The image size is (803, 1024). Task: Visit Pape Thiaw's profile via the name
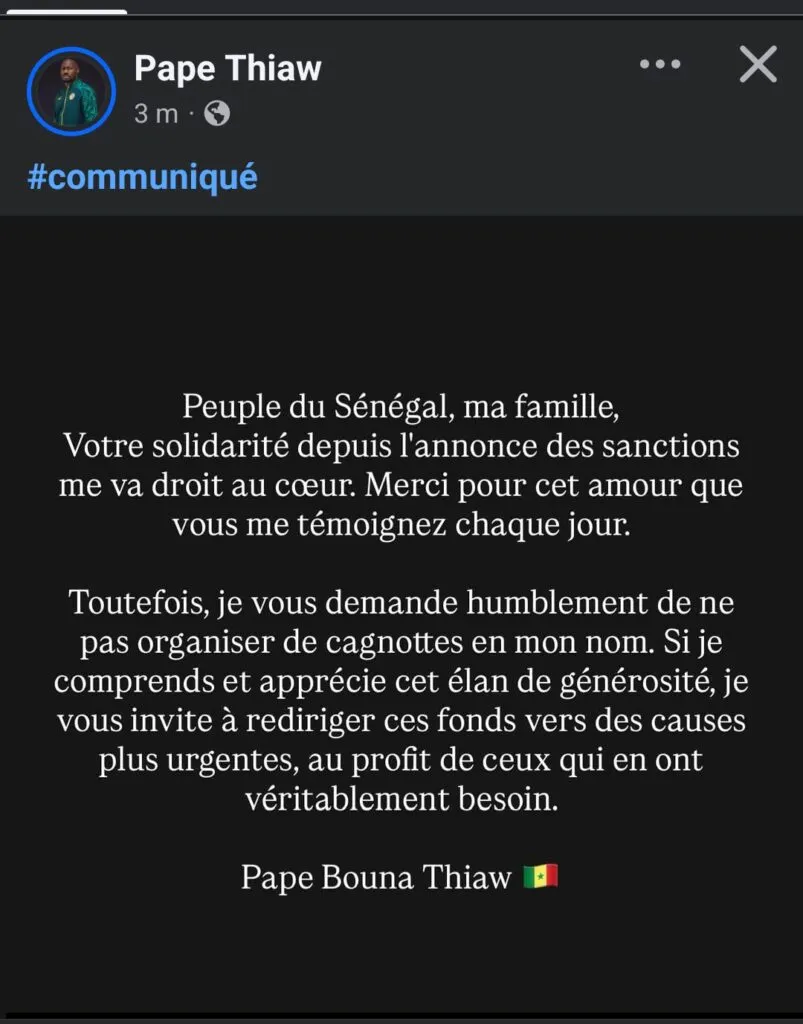click(x=227, y=68)
